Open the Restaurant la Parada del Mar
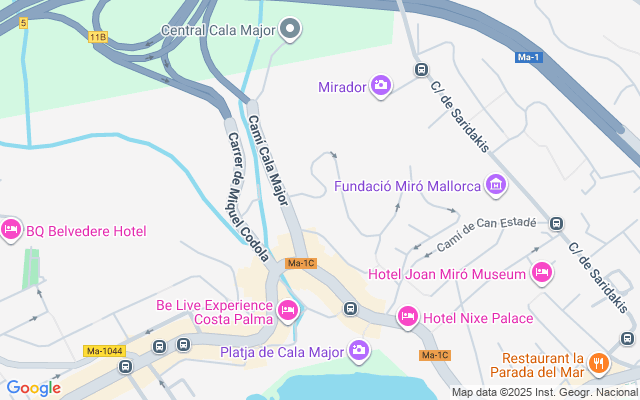640x400 pixels. 599,363
